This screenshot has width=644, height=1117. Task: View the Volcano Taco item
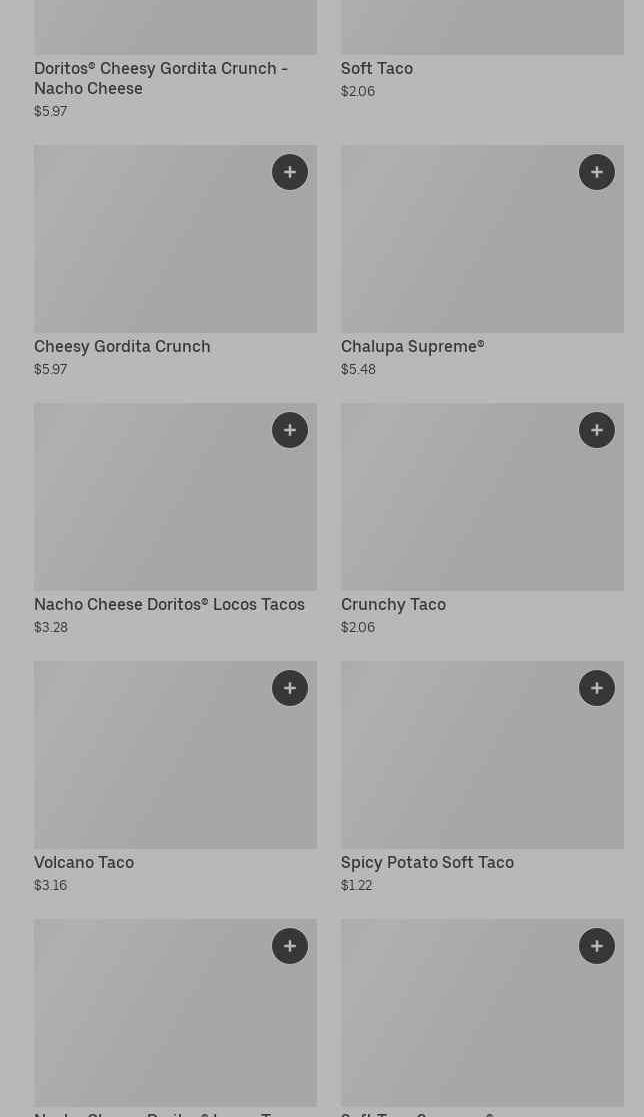coord(150,766)
